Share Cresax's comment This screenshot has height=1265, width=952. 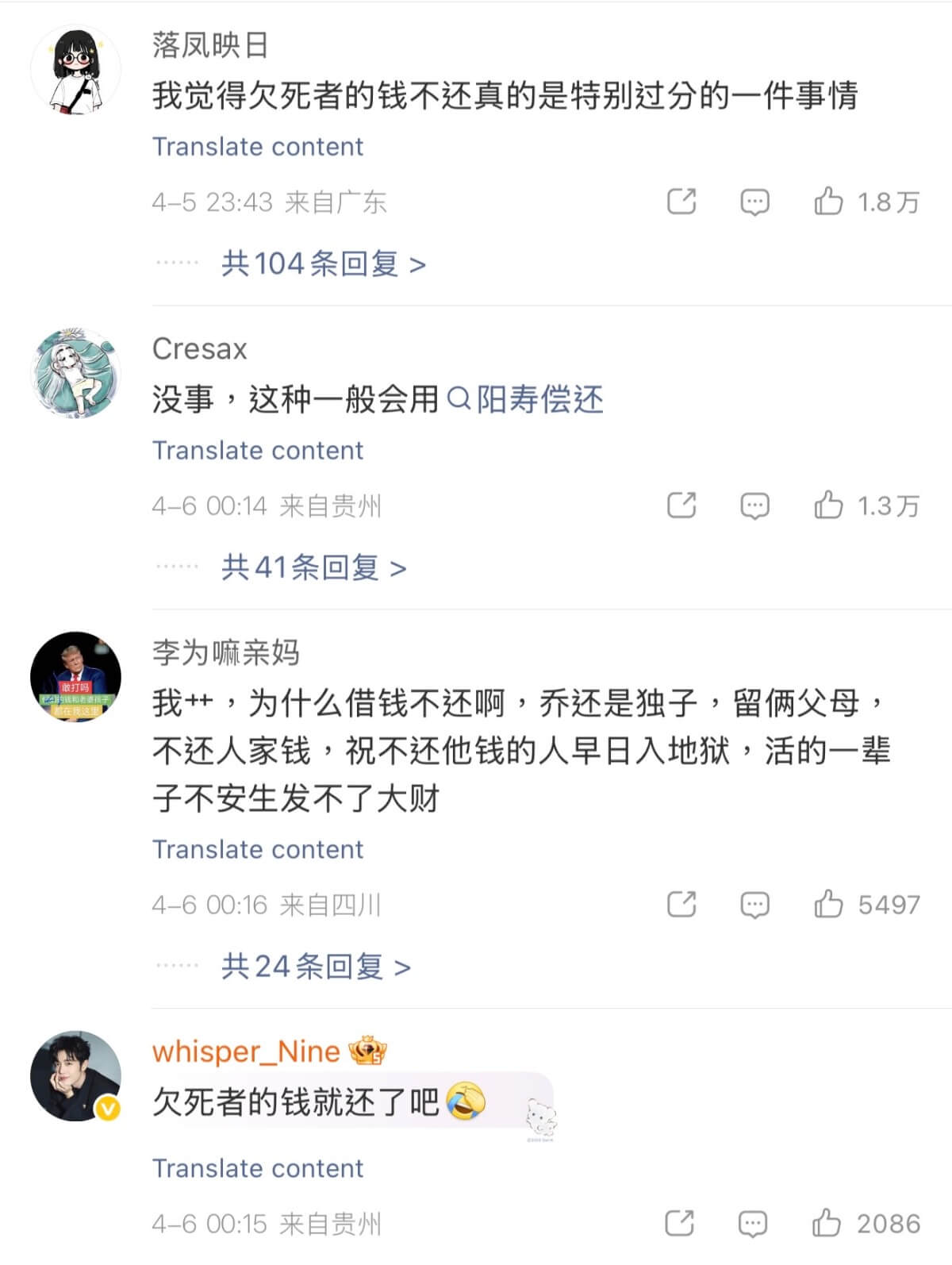click(681, 506)
